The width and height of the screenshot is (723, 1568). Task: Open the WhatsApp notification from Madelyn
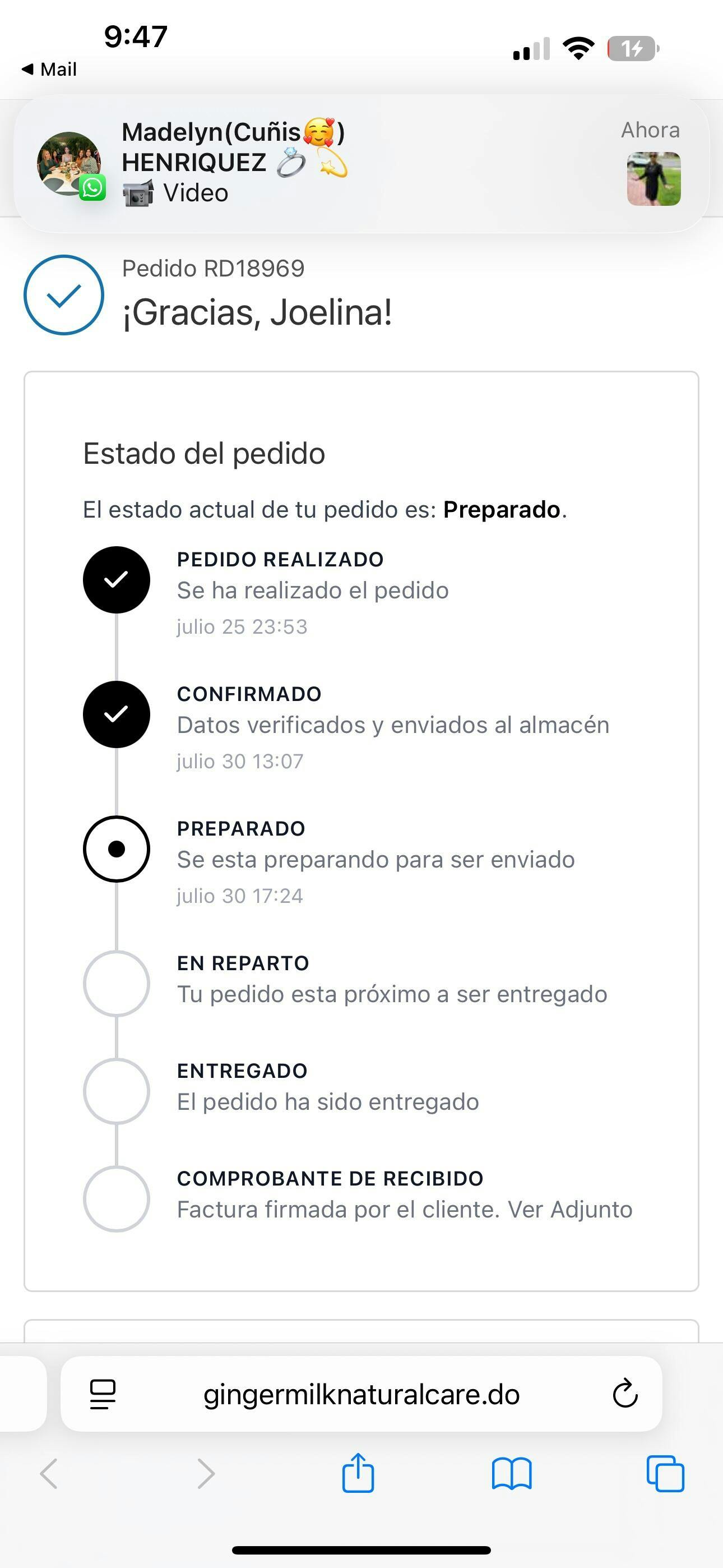pyautogui.click(x=361, y=163)
